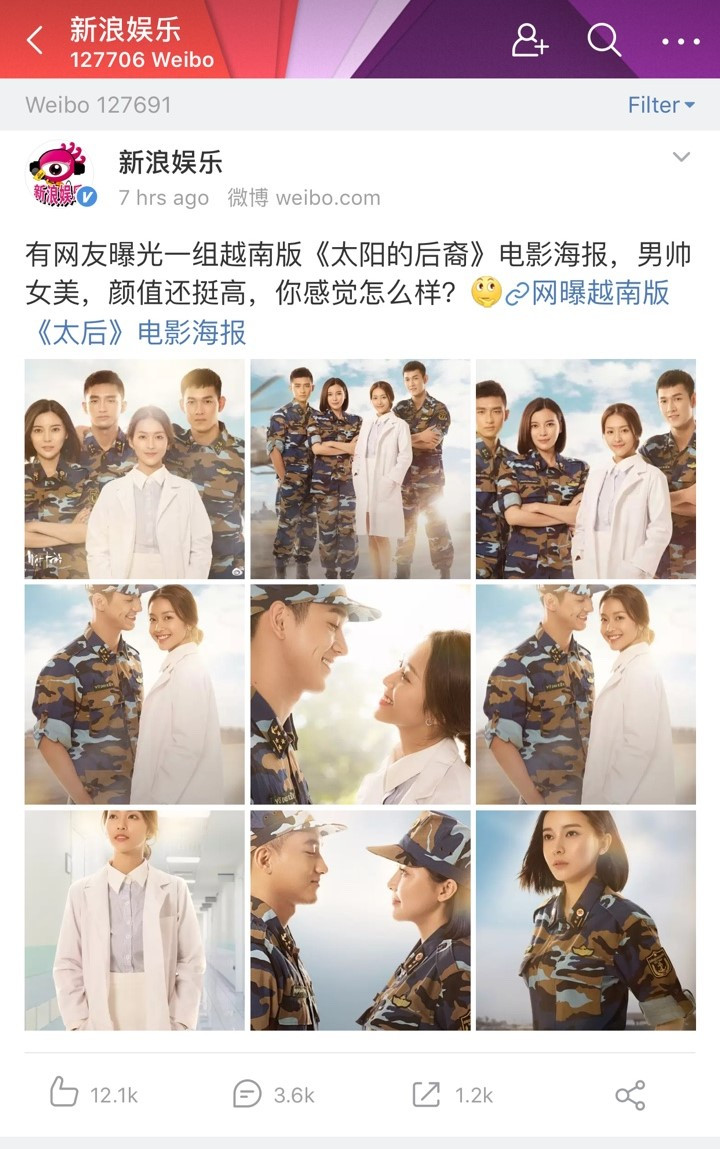View first poster with four cast members

coord(134,469)
